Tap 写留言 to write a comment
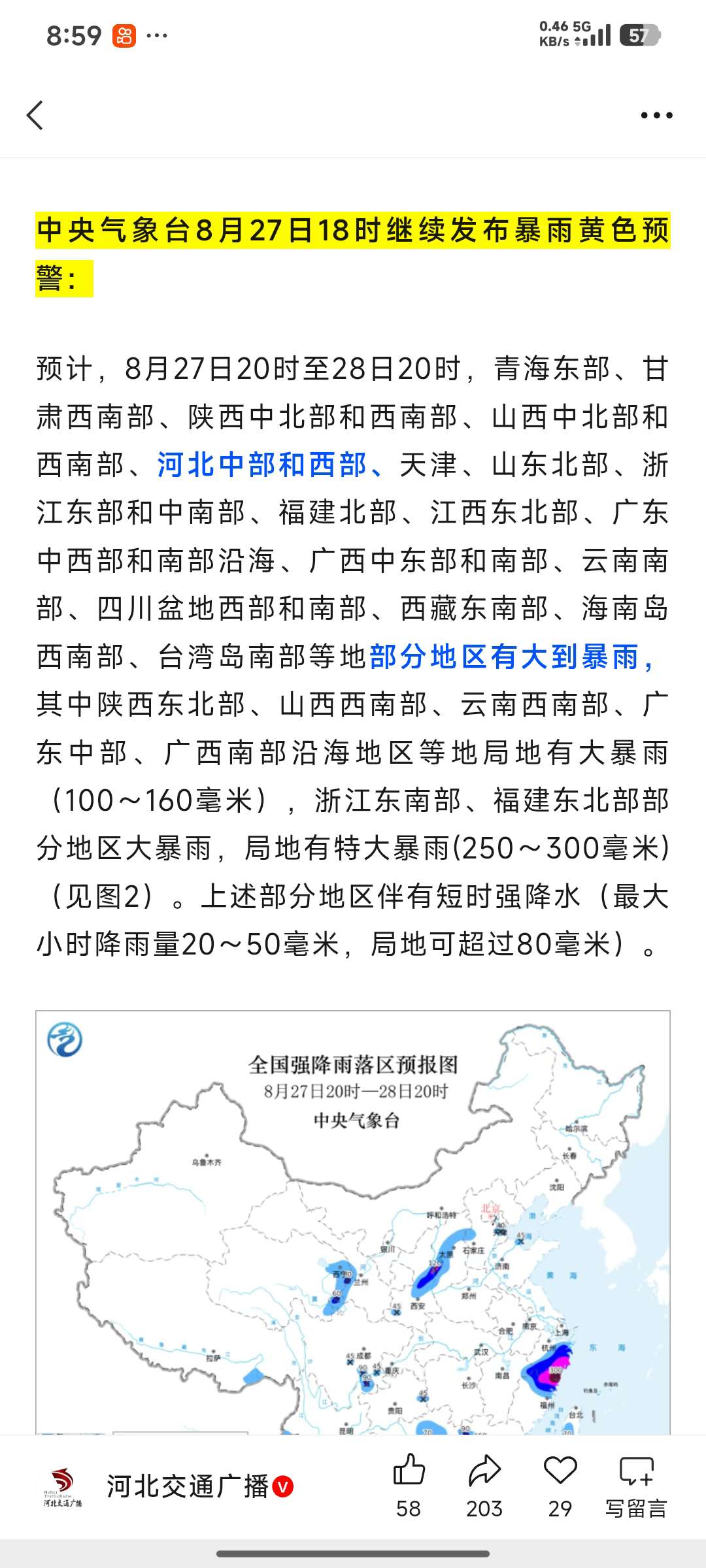 (636, 1486)
